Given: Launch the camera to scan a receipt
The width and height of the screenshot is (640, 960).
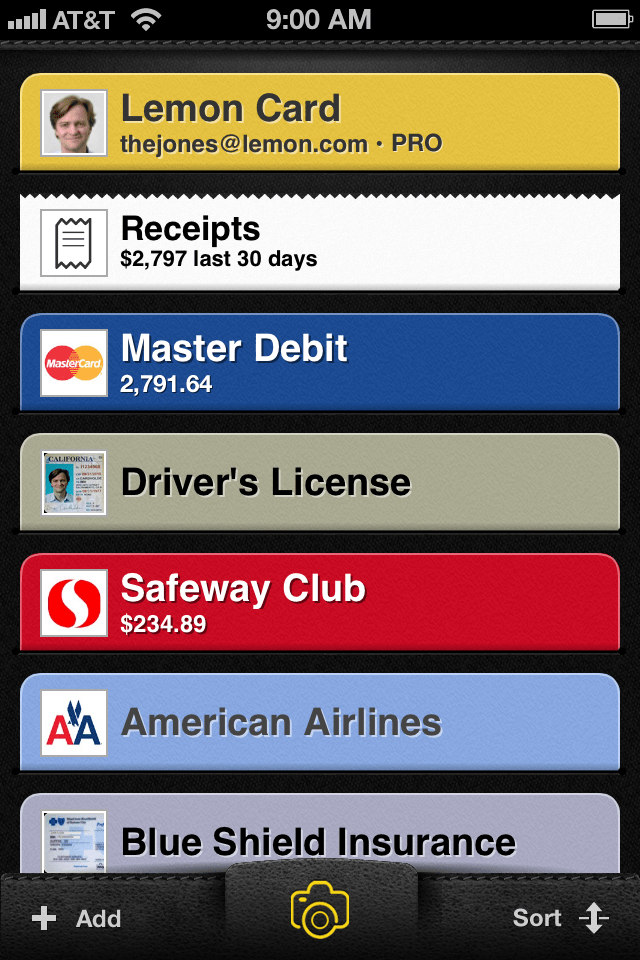Looking at the screenshot, I should 319,909.
